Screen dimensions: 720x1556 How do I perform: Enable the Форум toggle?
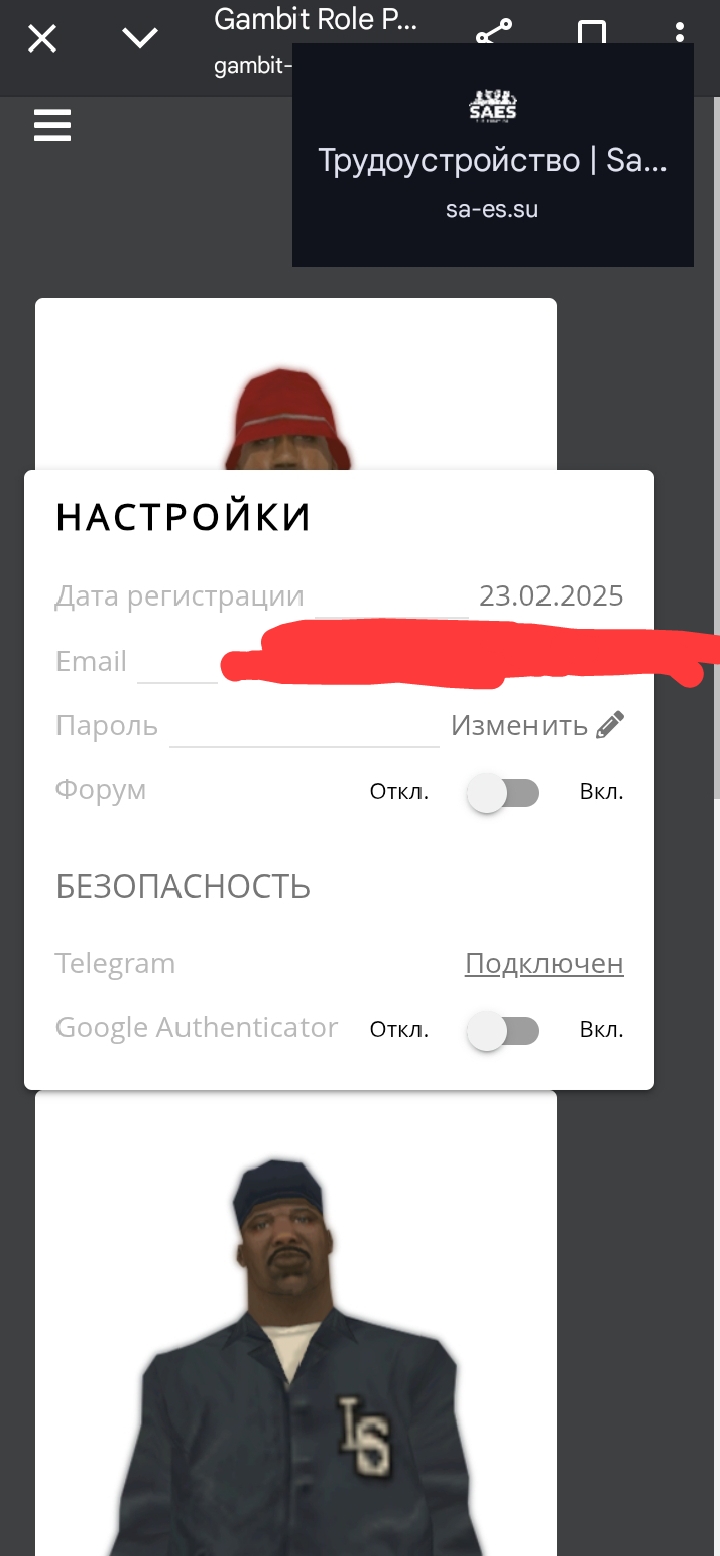click(503, 794)
